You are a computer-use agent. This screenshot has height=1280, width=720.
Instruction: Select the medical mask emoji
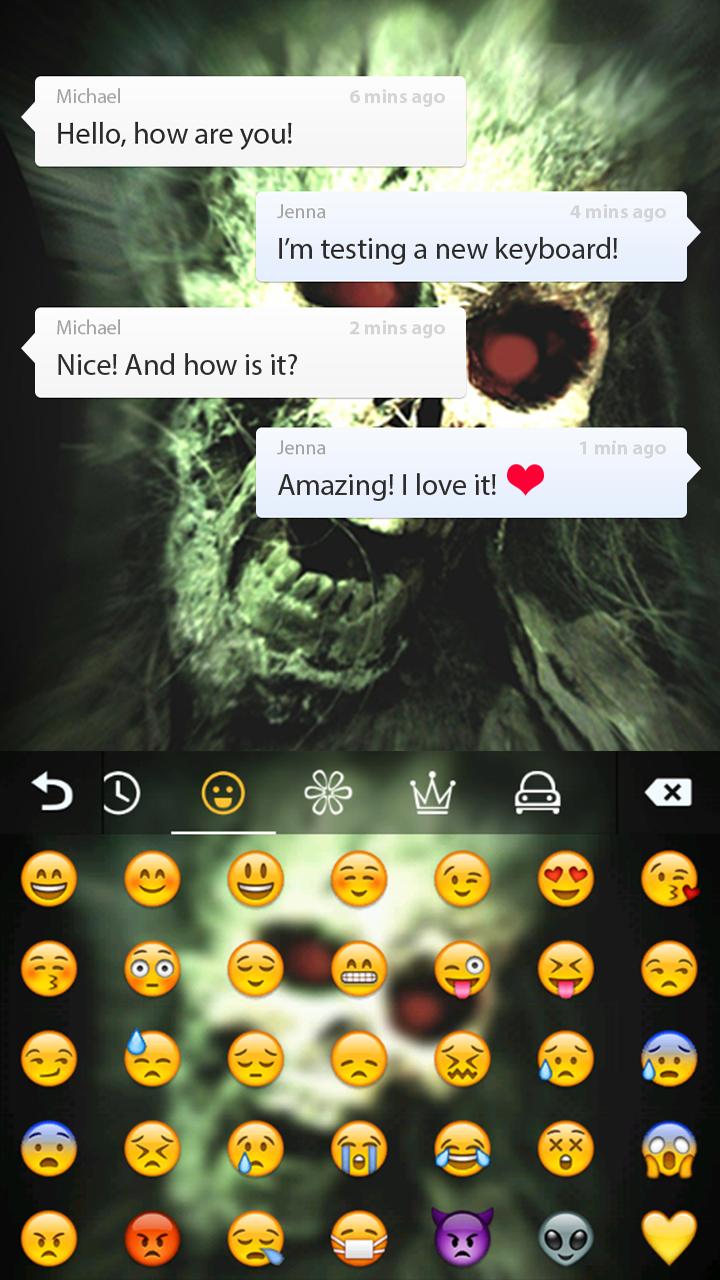(x=358, y=1238)
